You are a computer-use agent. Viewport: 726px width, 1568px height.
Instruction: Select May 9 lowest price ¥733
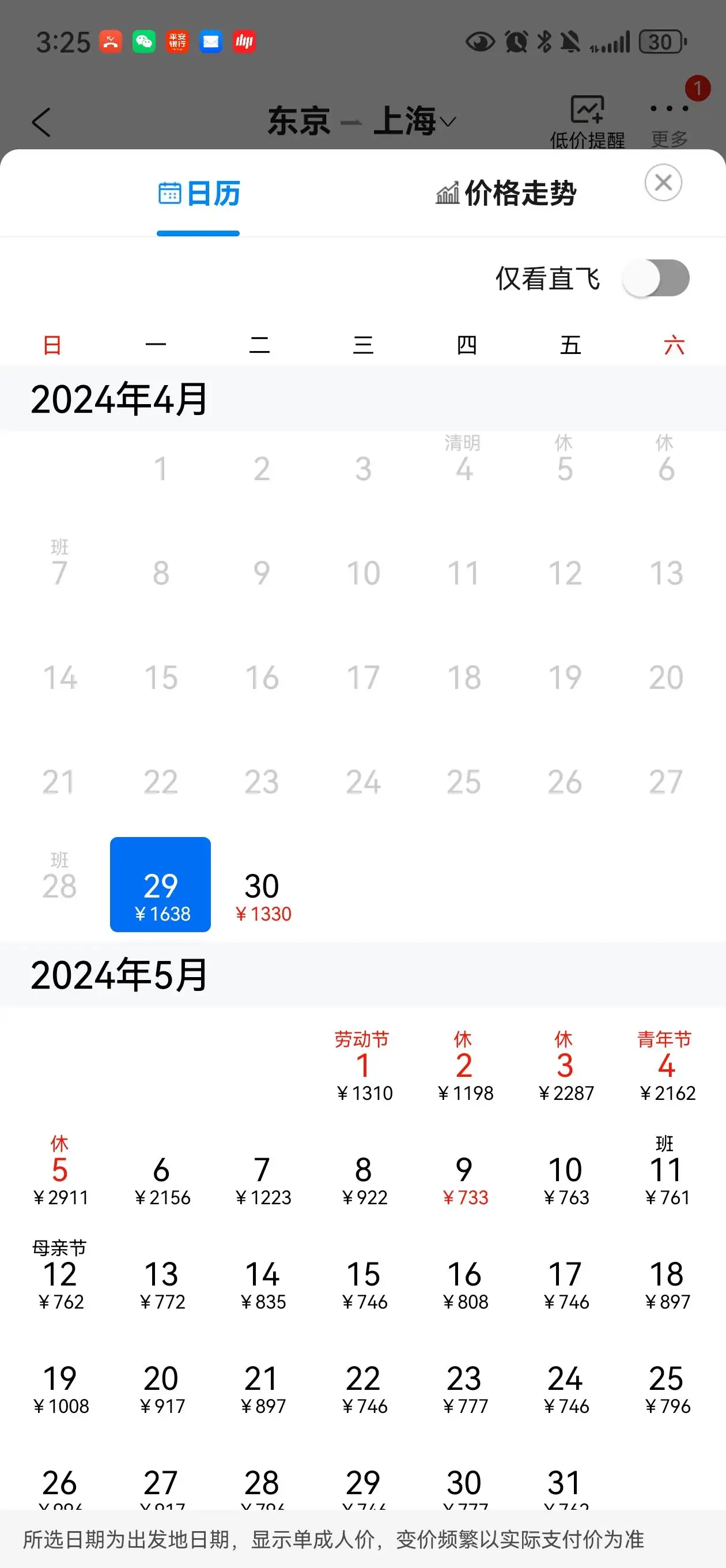coord(464,1180)
